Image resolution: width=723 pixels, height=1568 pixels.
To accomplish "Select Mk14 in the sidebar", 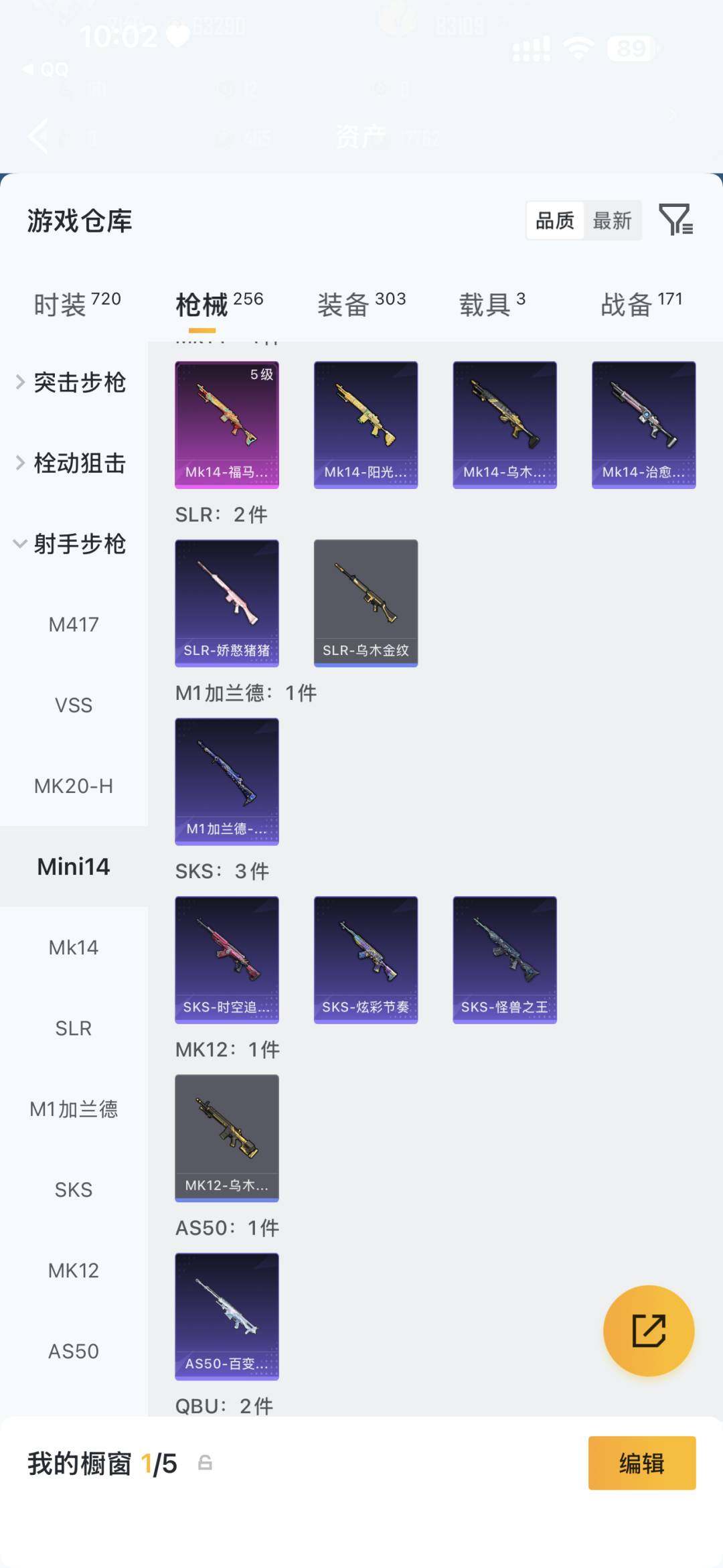I will click(74, 947).
